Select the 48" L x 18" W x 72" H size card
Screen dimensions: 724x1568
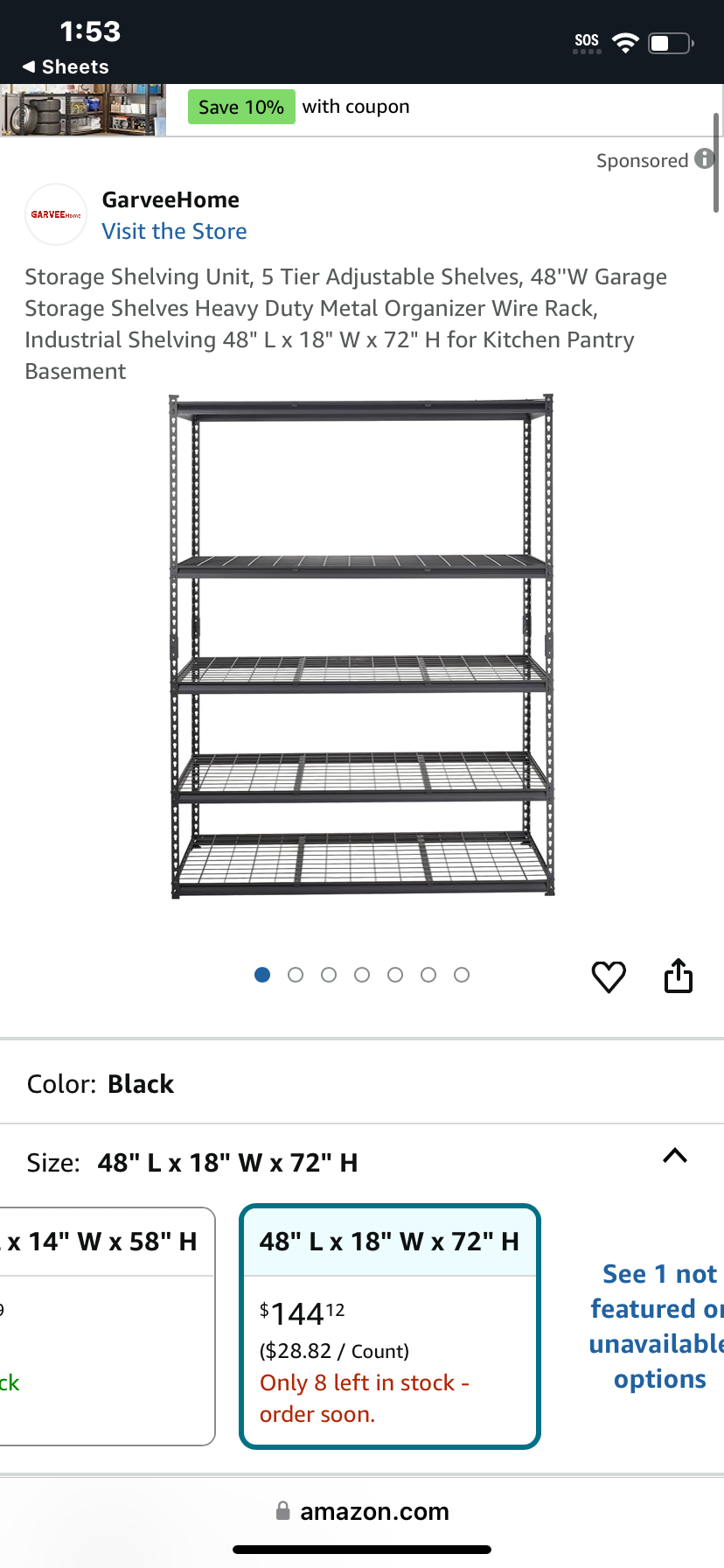click(390, 1326)
